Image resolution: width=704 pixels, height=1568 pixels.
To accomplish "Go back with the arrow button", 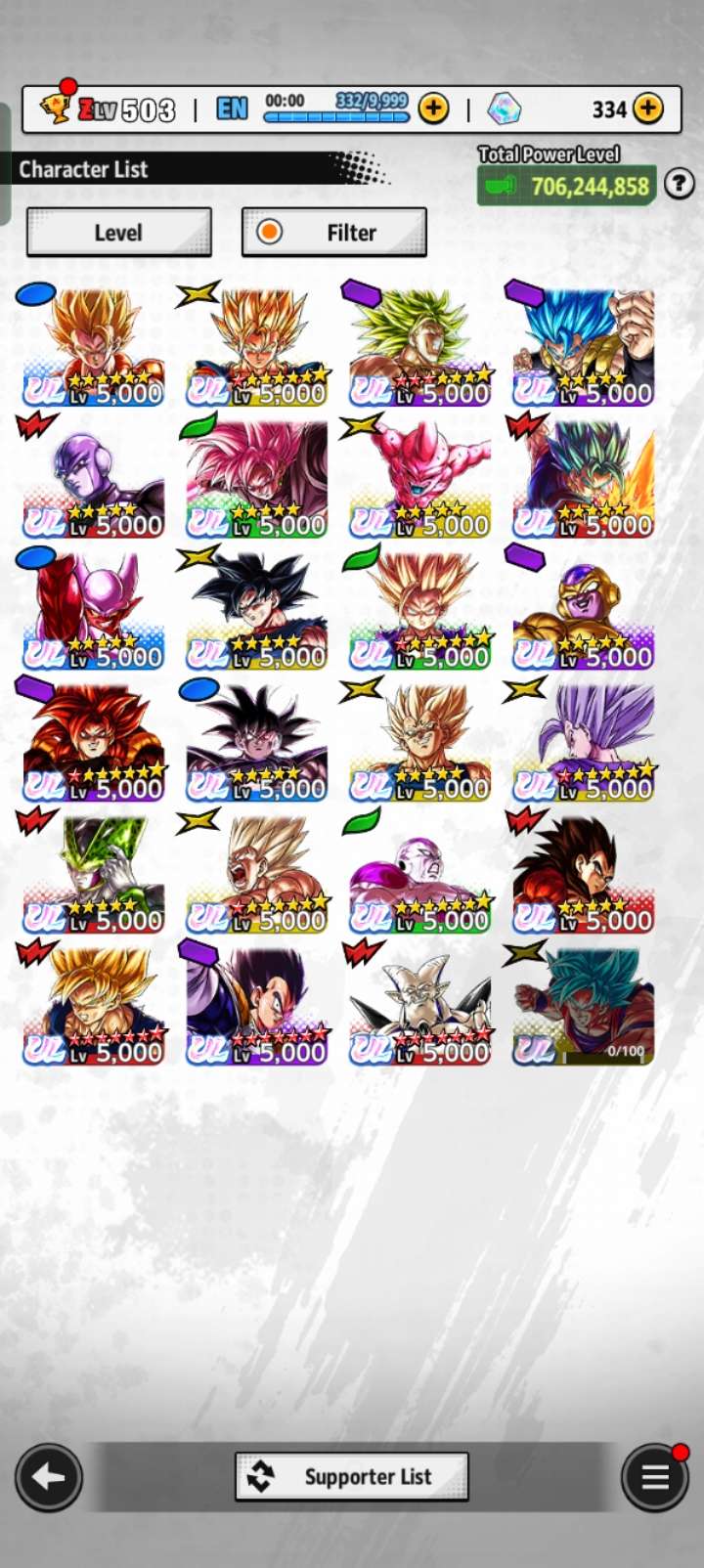I will (x=48, y=1477).
